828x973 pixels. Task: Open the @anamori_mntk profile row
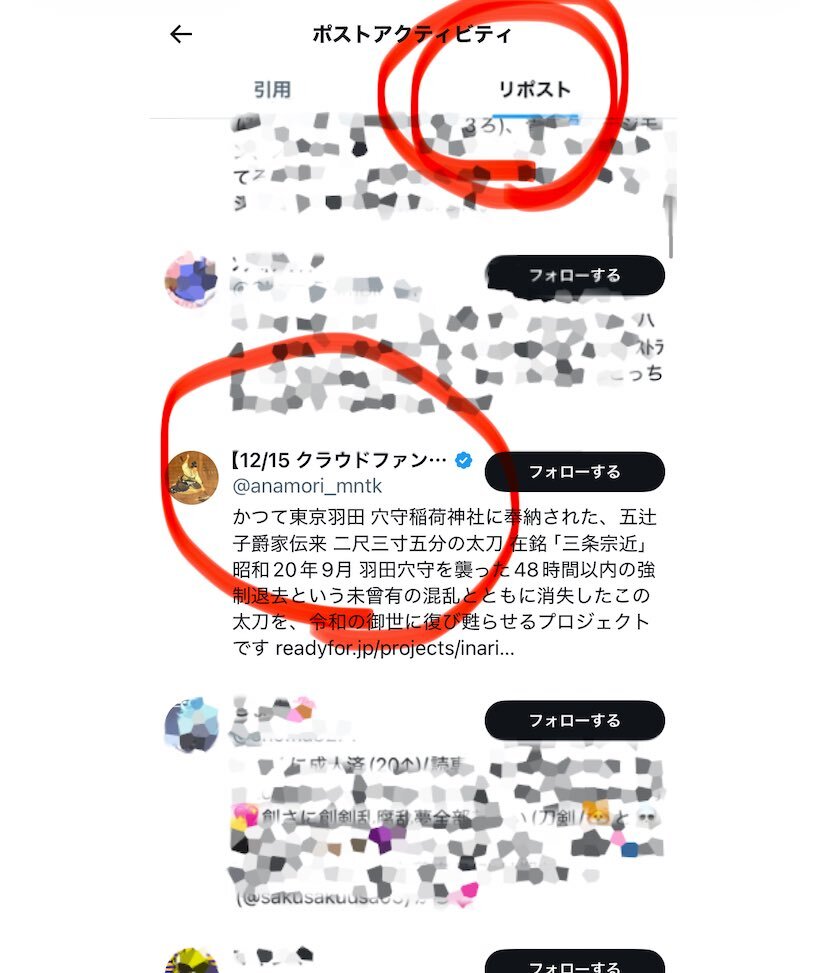[x=413, y=554]
